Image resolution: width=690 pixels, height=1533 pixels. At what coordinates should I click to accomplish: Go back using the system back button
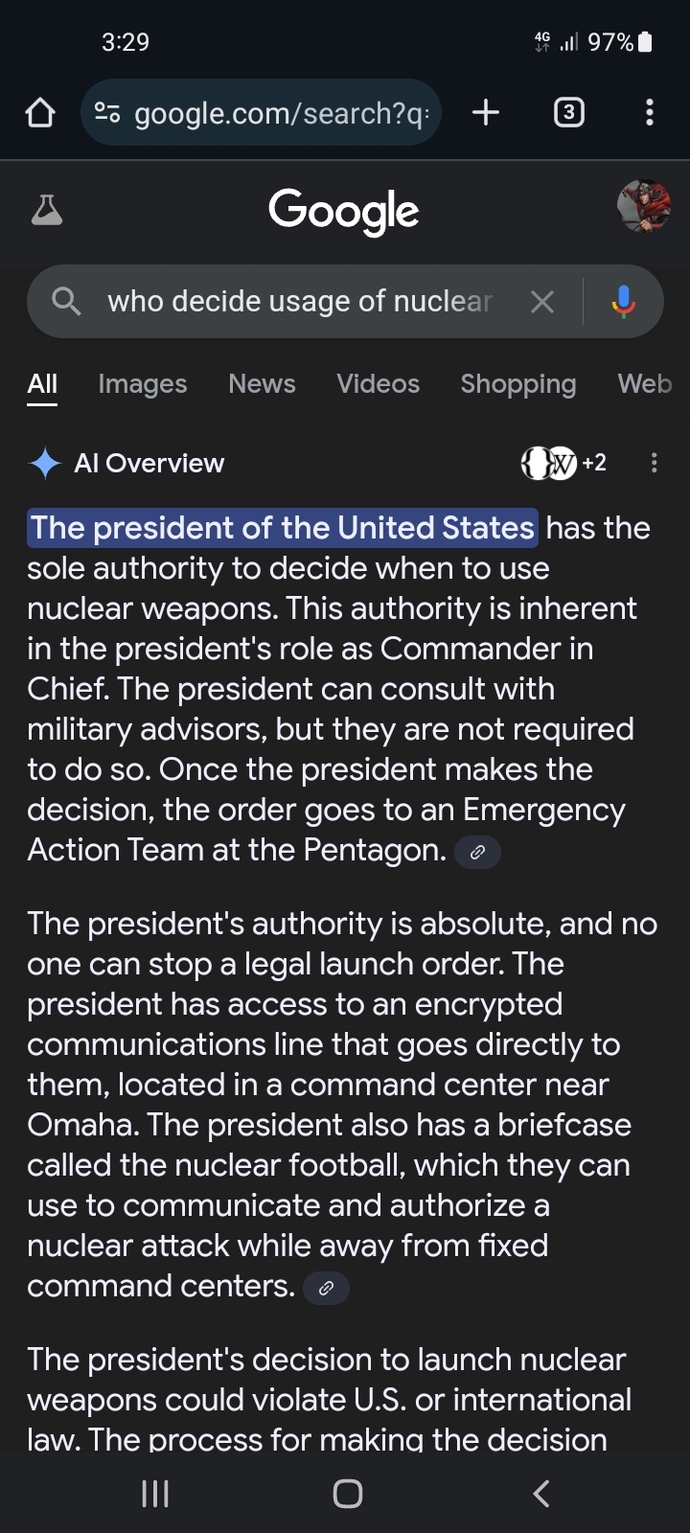pyautogui.click(x=541, y=1494)
